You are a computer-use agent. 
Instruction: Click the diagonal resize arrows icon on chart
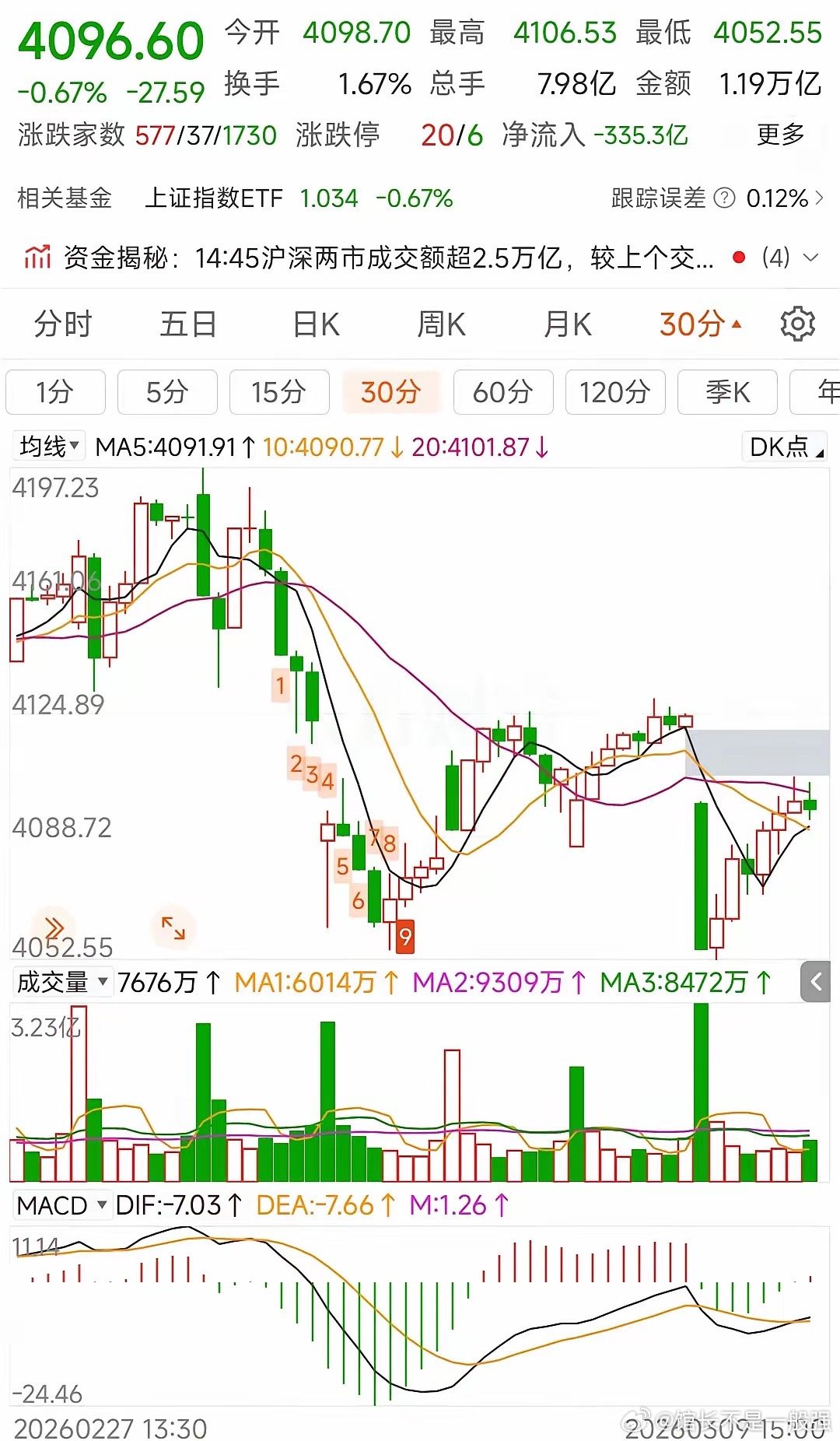174,926
